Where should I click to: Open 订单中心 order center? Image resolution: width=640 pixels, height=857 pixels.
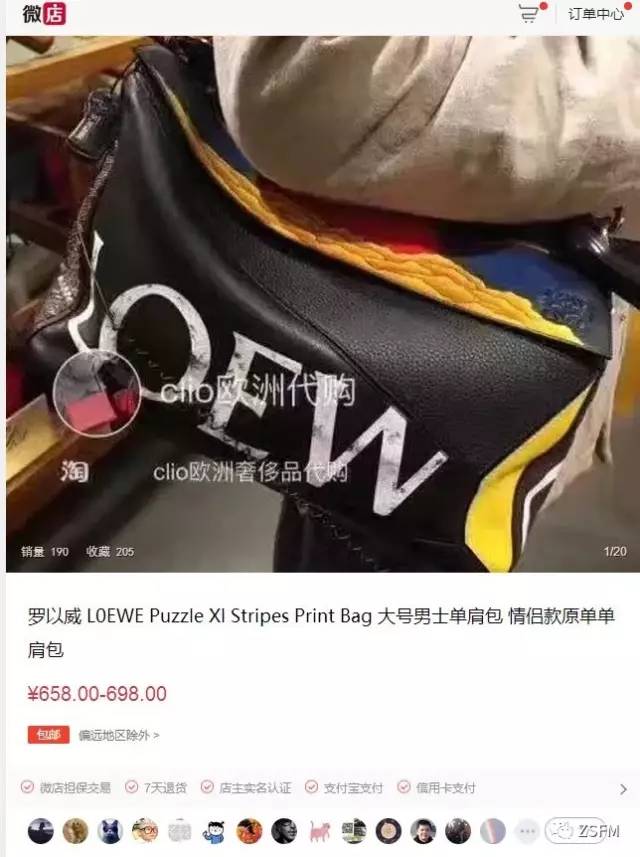coord(596,14)
